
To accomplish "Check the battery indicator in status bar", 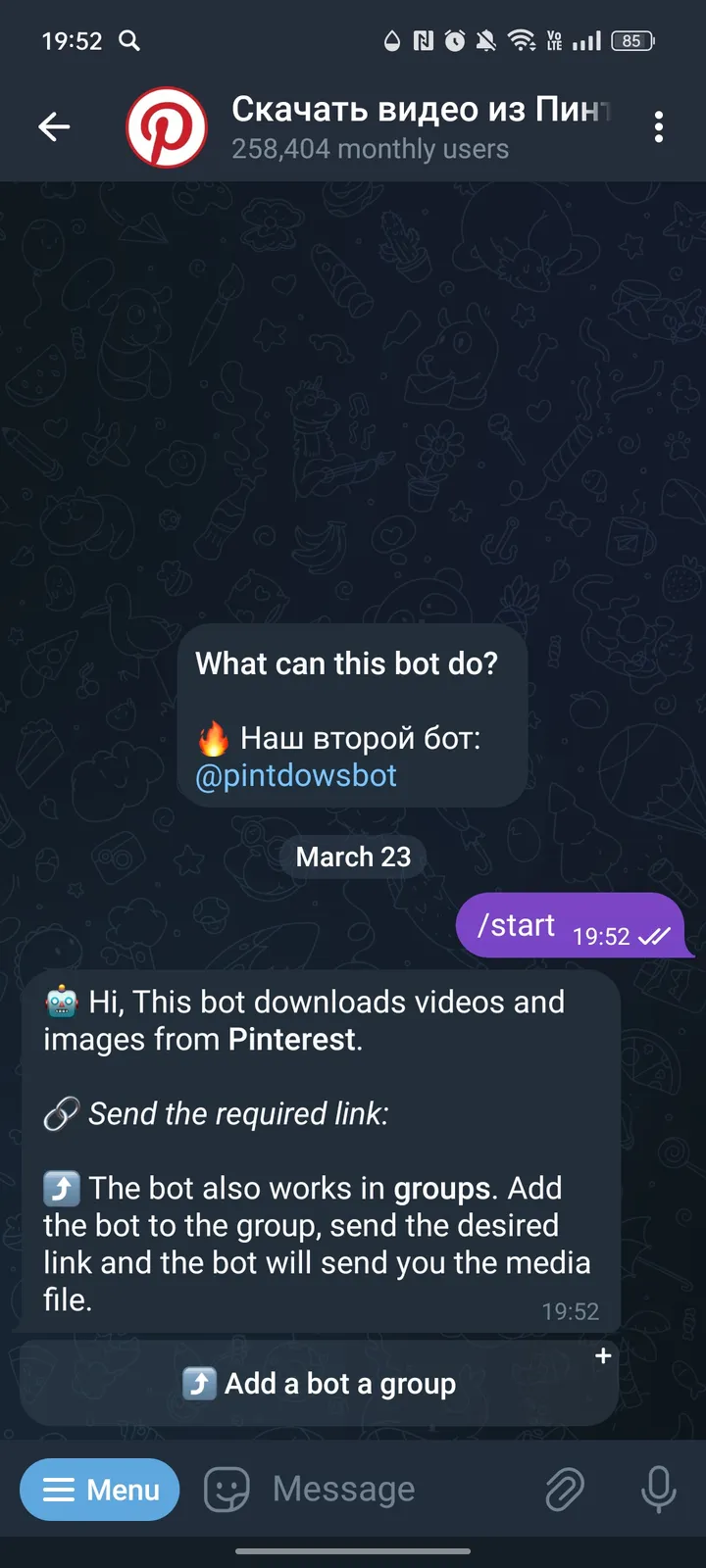I will (x=632, y=40).
